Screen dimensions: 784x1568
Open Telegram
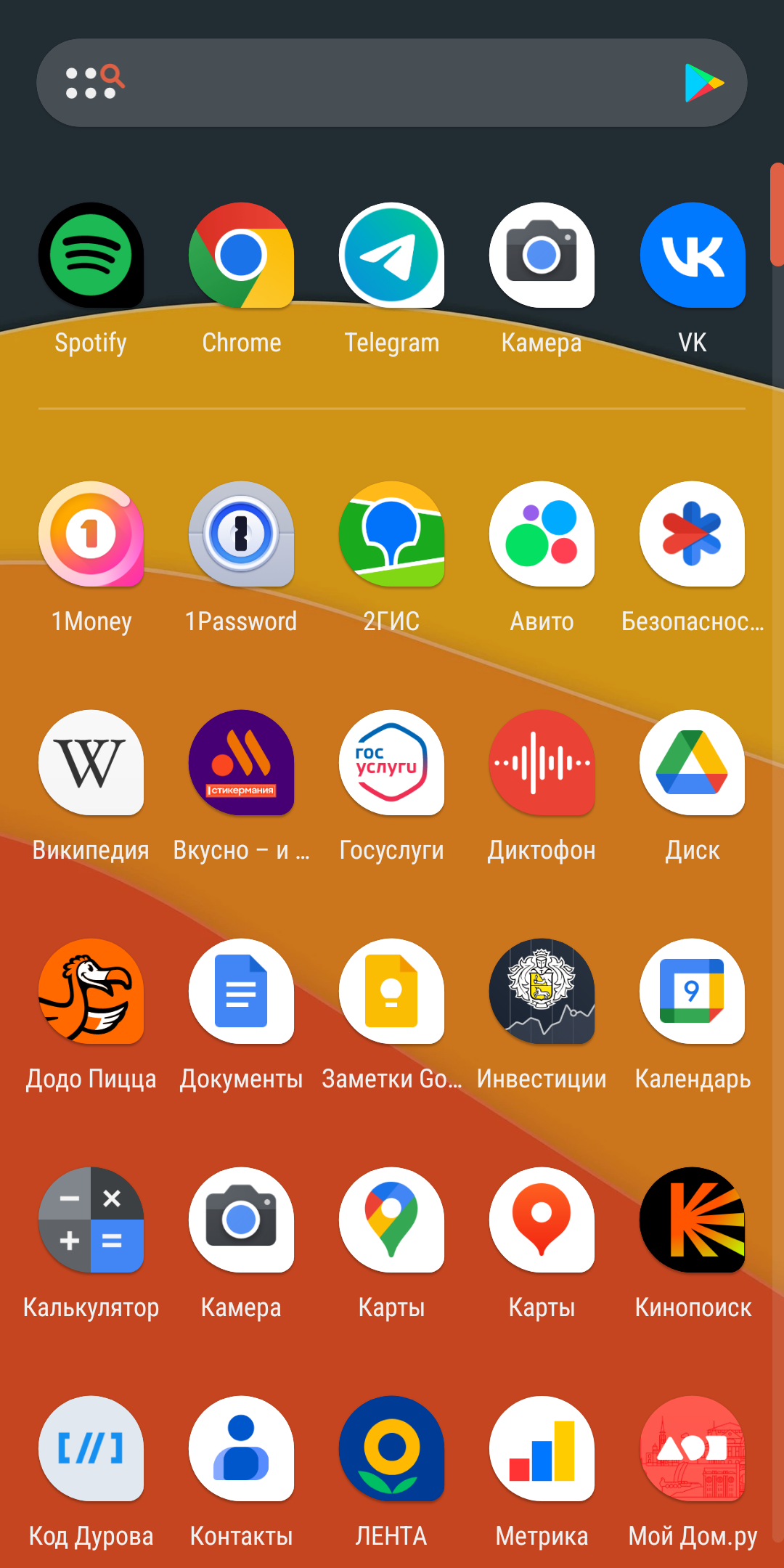point(391,256)
